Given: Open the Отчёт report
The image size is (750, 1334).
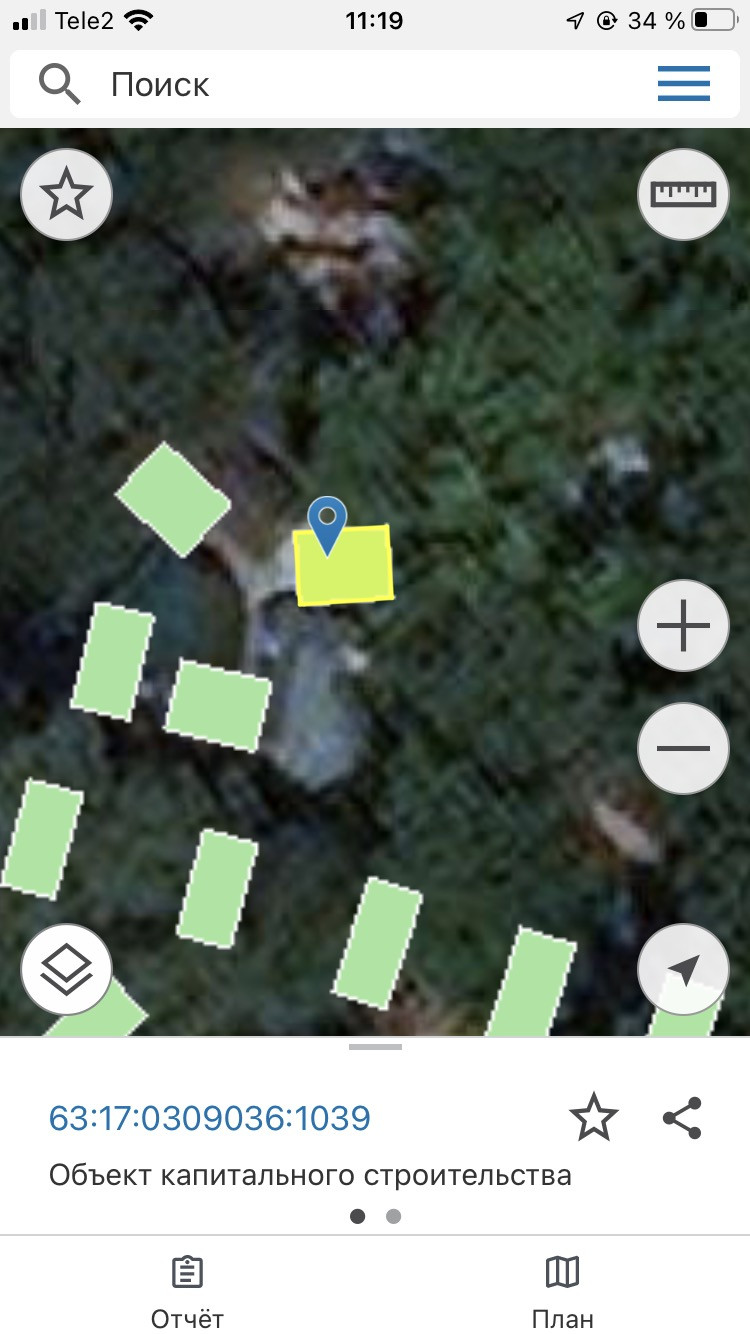Looking at the screenshot, I should coord(187,1292).
